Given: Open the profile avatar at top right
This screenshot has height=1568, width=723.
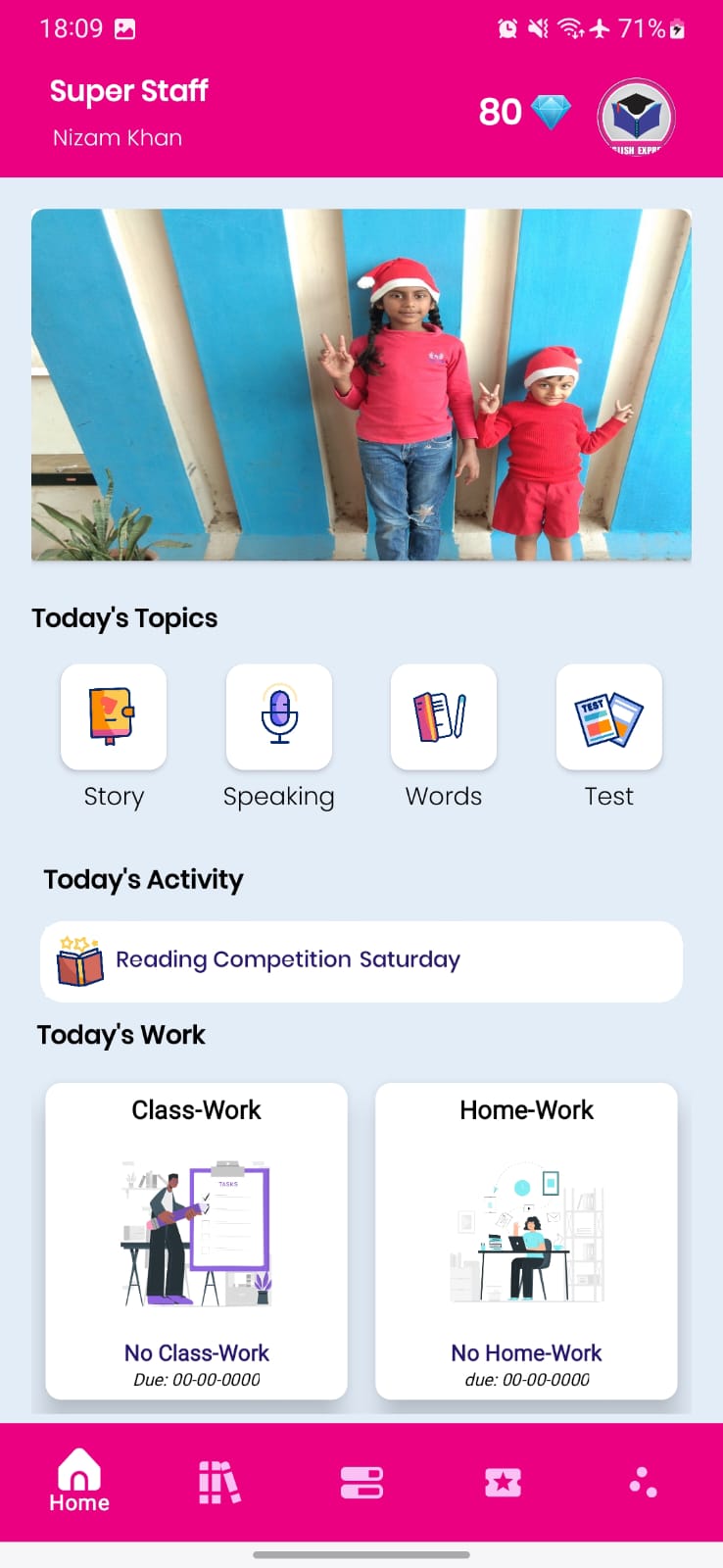Looking at the screenshot, I should click(636, 117).
